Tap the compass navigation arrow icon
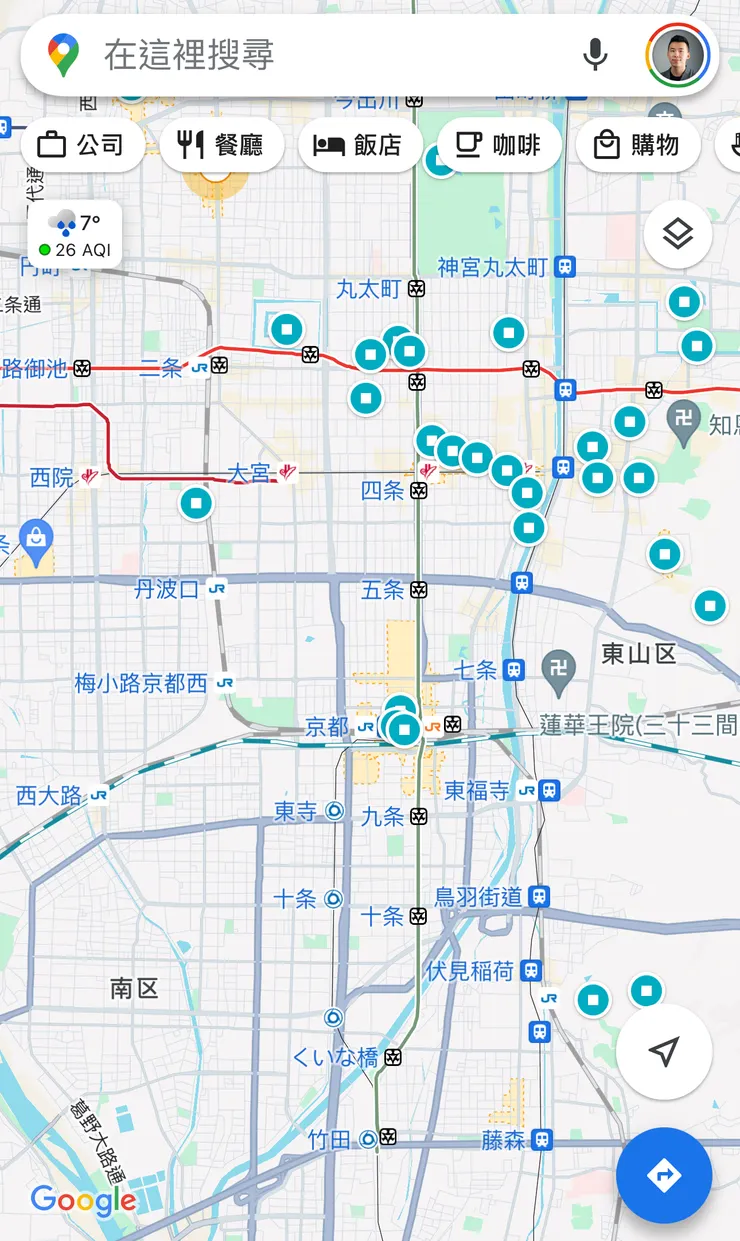Viewport: 740px width, 1241px height. tap(663, 1049)
